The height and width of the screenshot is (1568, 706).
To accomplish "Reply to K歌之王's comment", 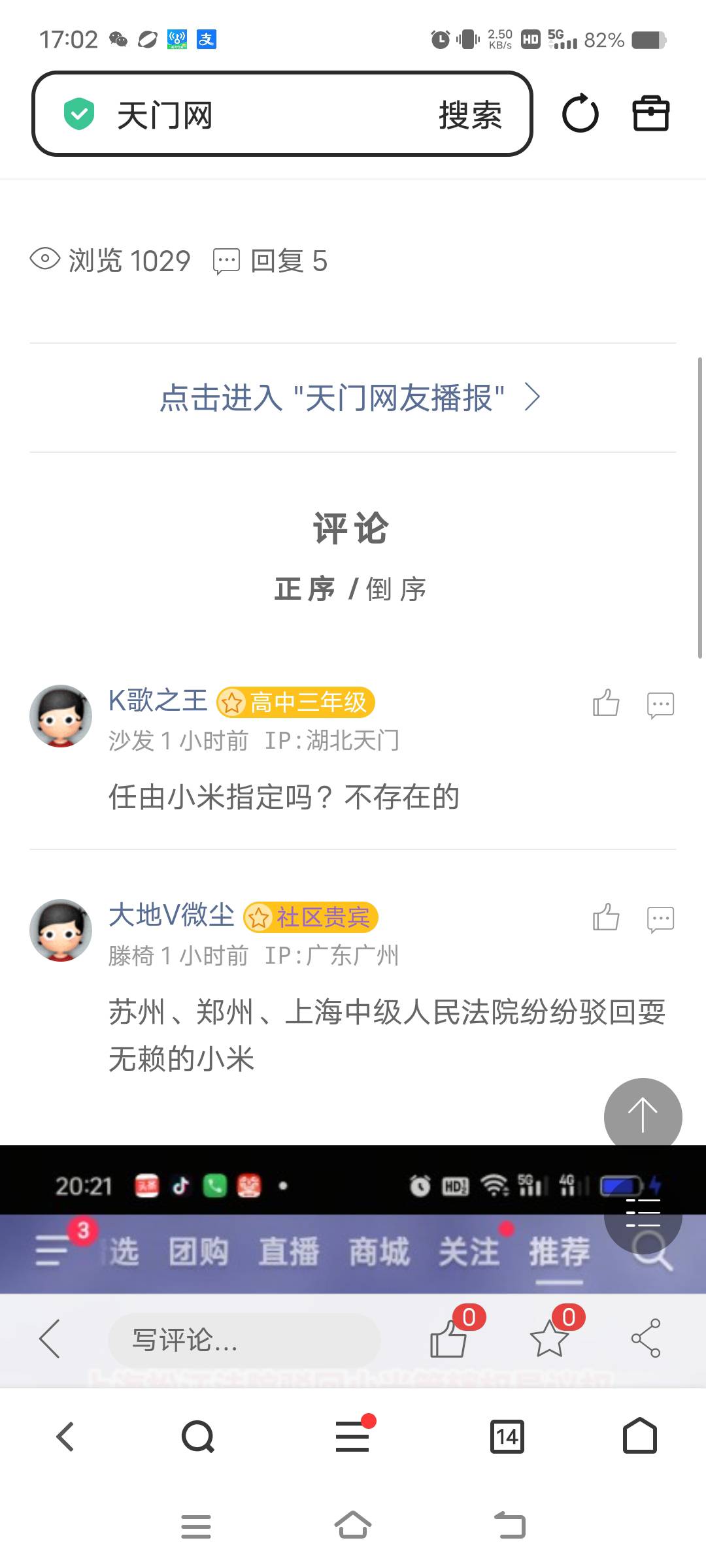I will (x=660, y=705).
